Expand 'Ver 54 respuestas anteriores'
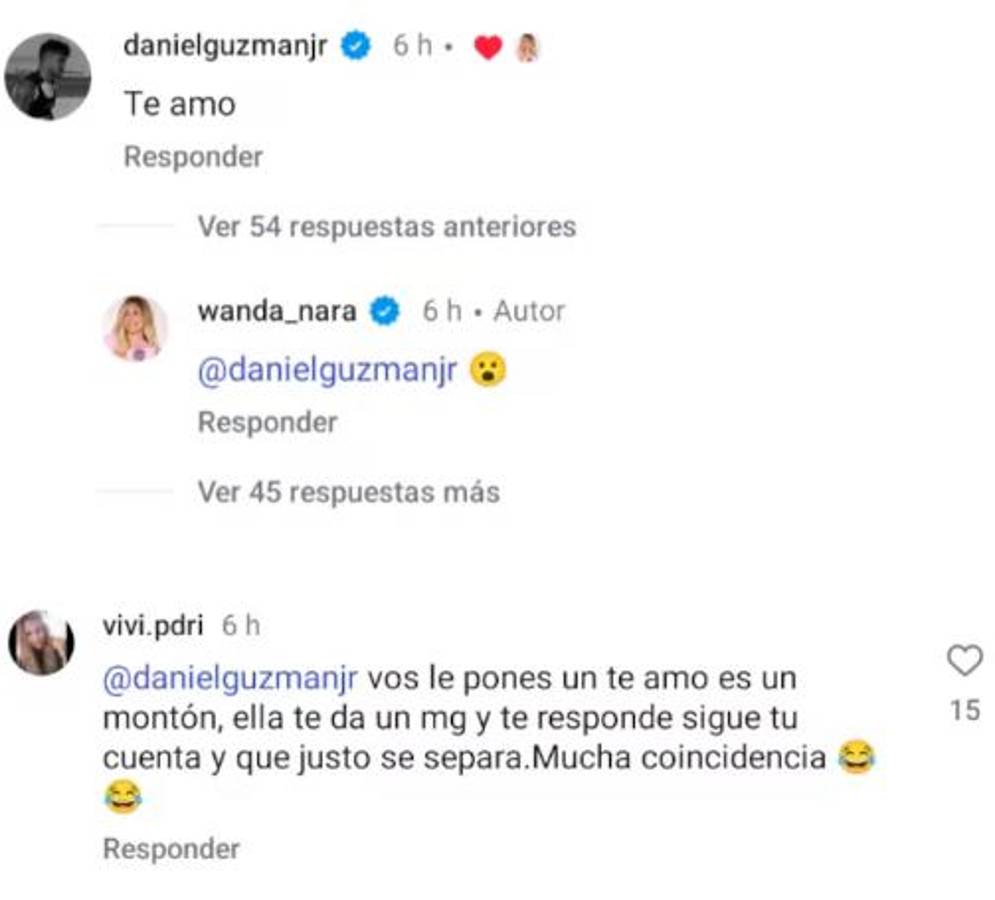The image size is (995, 900). [x=386, y=226]
